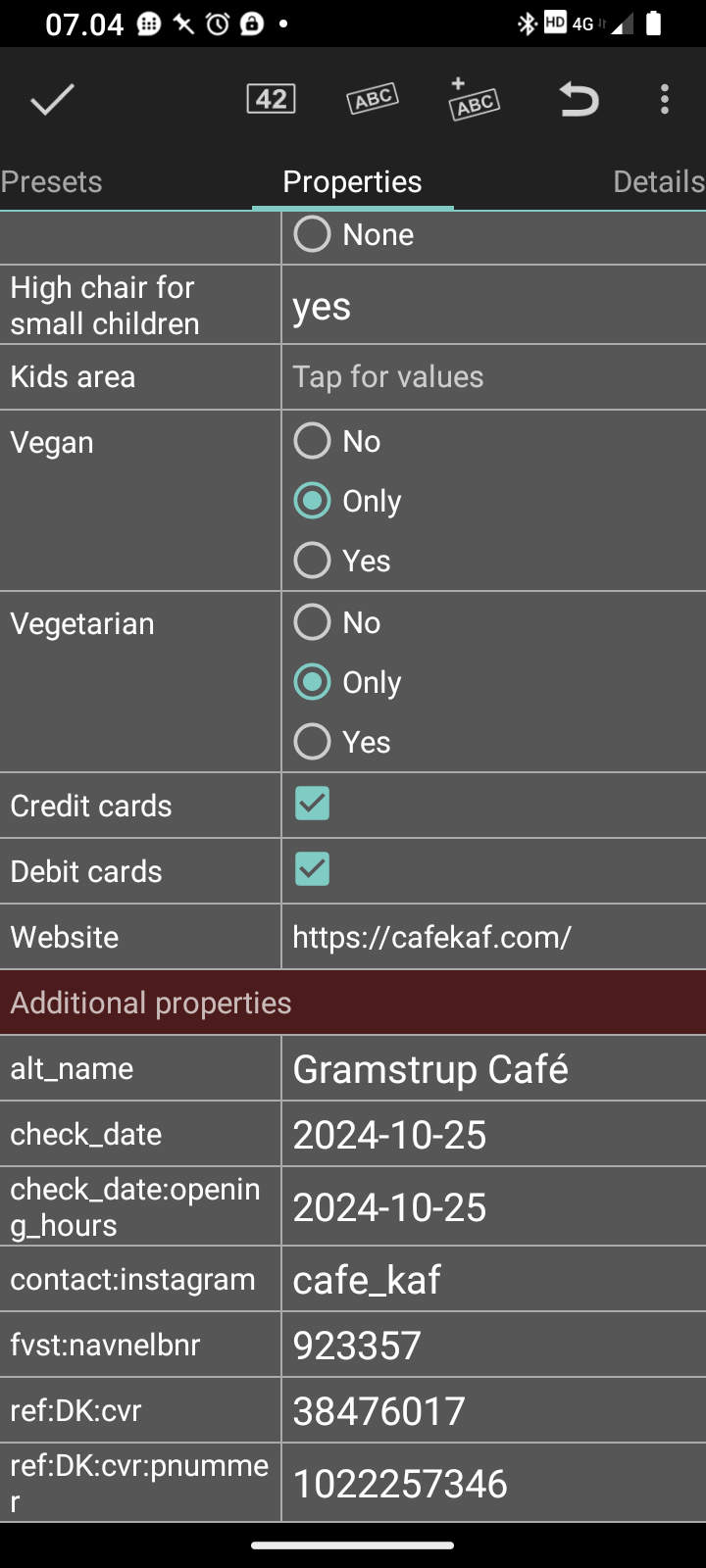The image size is (706, 1568).
Task: Uncheck the Debit cards checkbox
Action: 313,869
